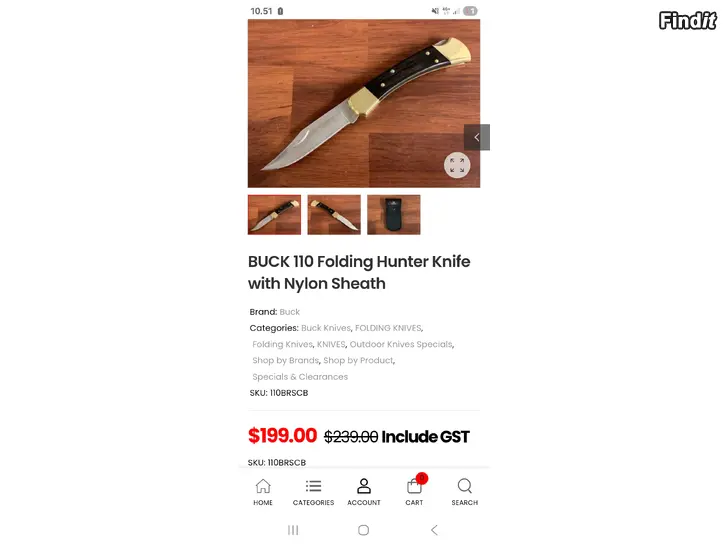This screenshot has height=546, width=728.
Task: Browse the Outdoor Knives Specials category
Action: pyautogui.click(x=400, y=344)
